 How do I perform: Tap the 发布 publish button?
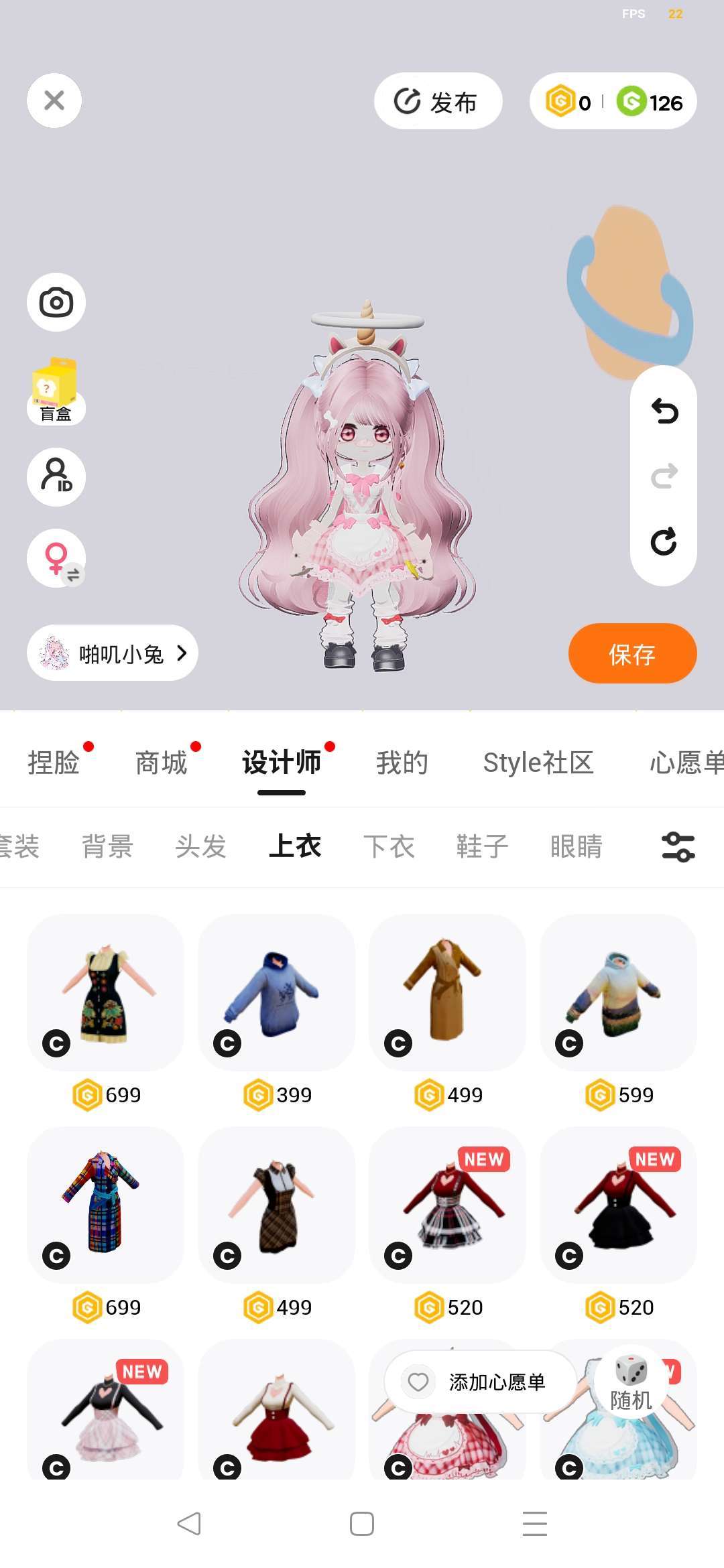(x=438, y=101)
